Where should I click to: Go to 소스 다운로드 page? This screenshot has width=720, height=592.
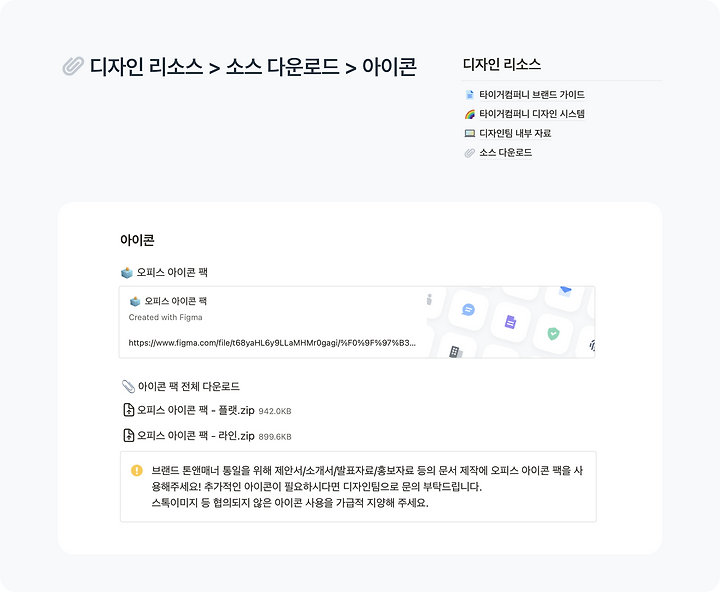click(505, 153)
